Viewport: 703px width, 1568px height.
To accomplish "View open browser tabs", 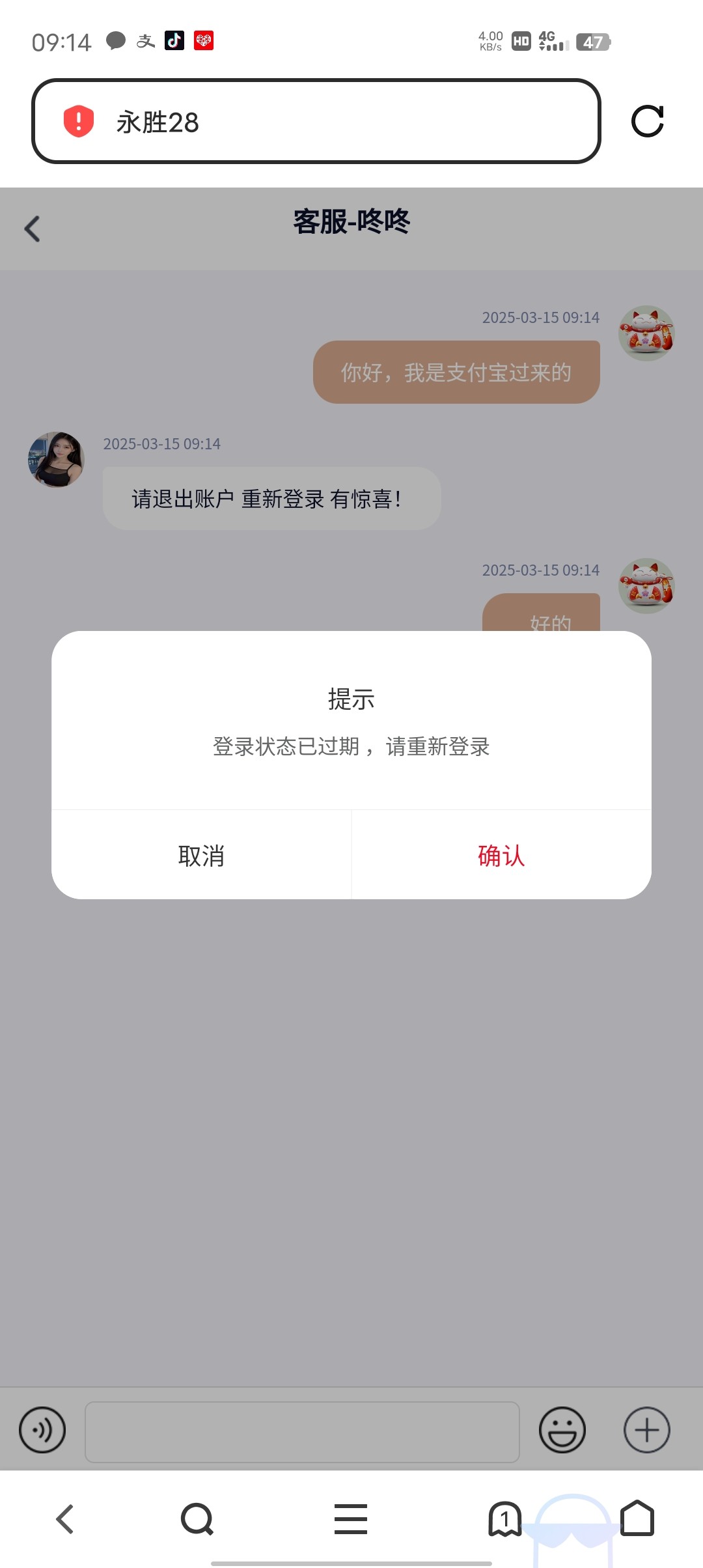I will 504,1519.
